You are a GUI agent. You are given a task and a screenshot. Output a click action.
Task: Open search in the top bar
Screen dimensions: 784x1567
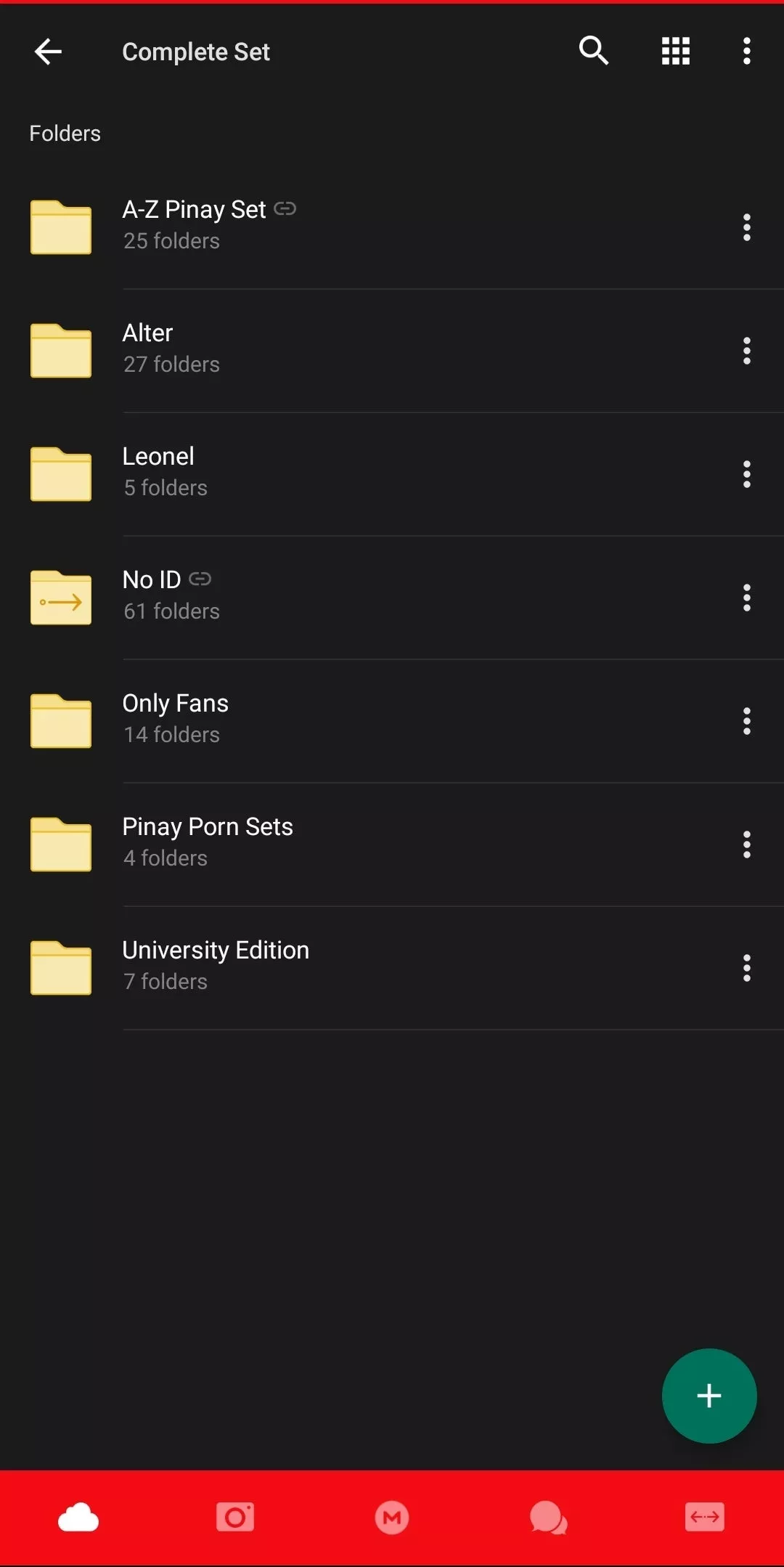pyautogui.click(x=593, y=51)
